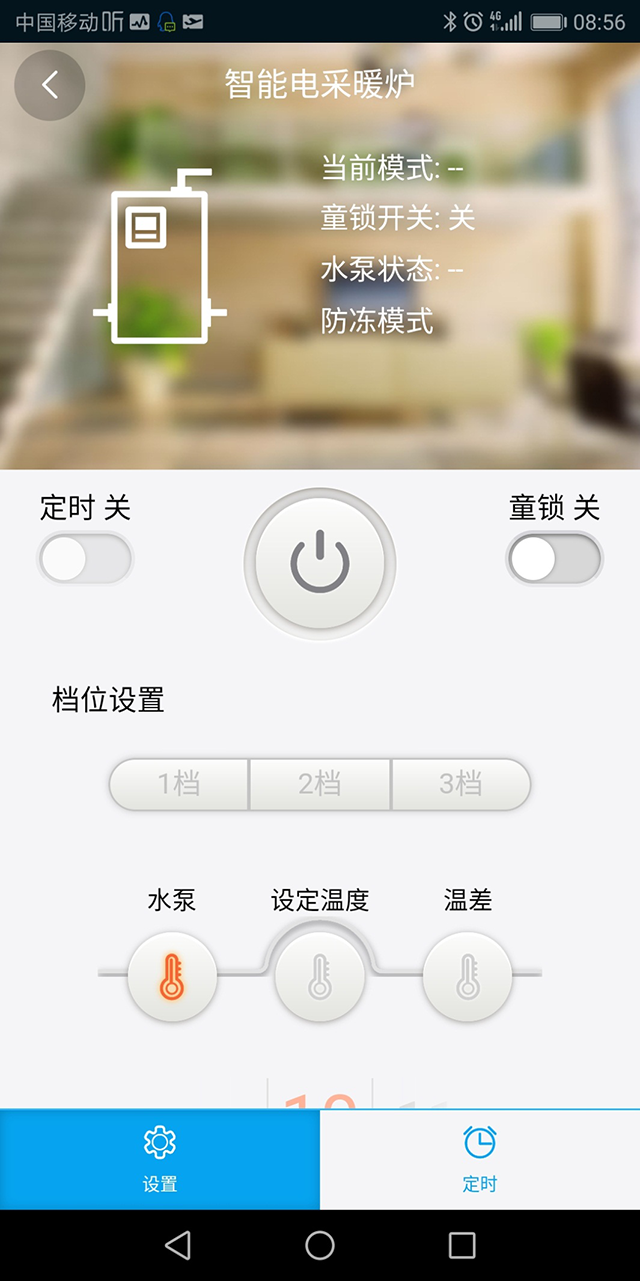Tap the system home button

click(x=320, y=1245)
